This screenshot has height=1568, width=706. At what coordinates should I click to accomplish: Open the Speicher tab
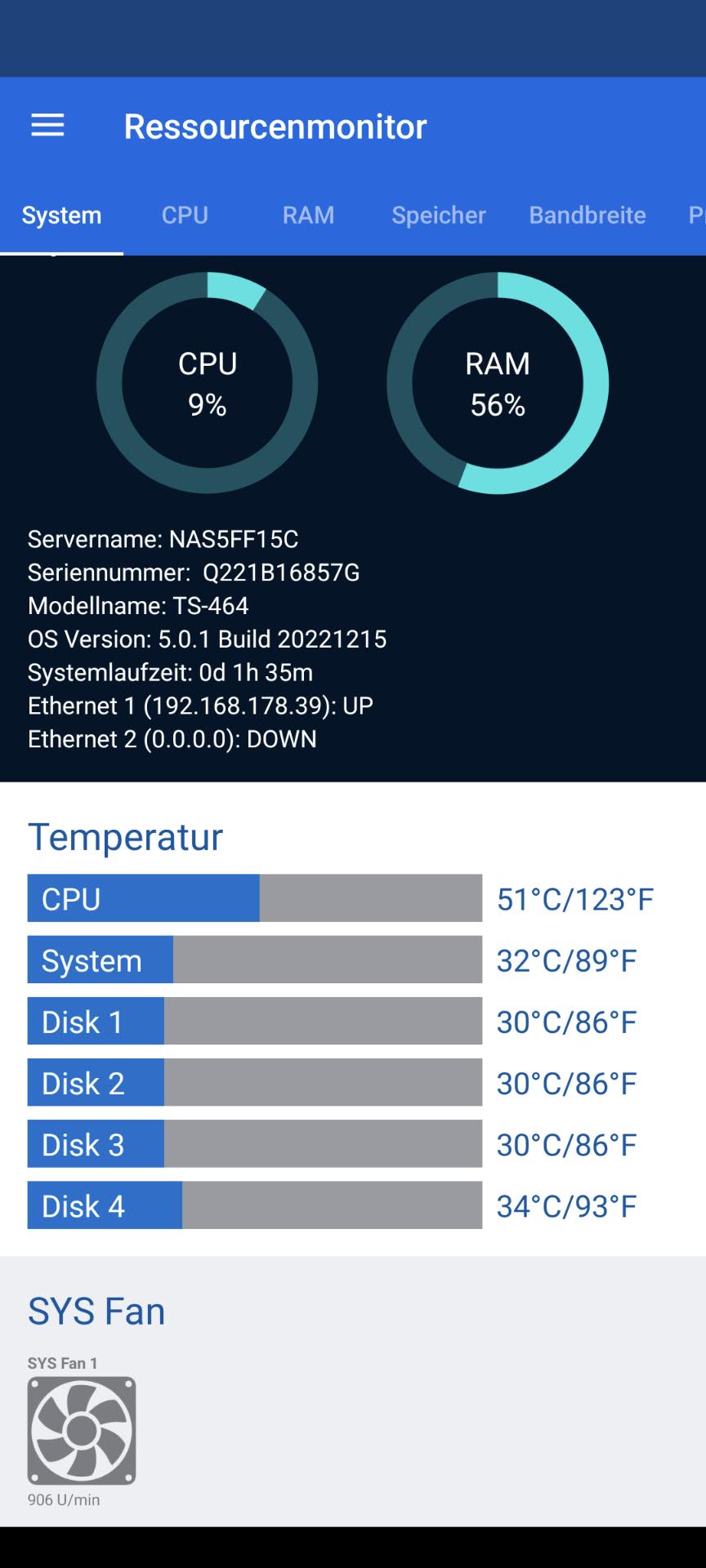438,215
